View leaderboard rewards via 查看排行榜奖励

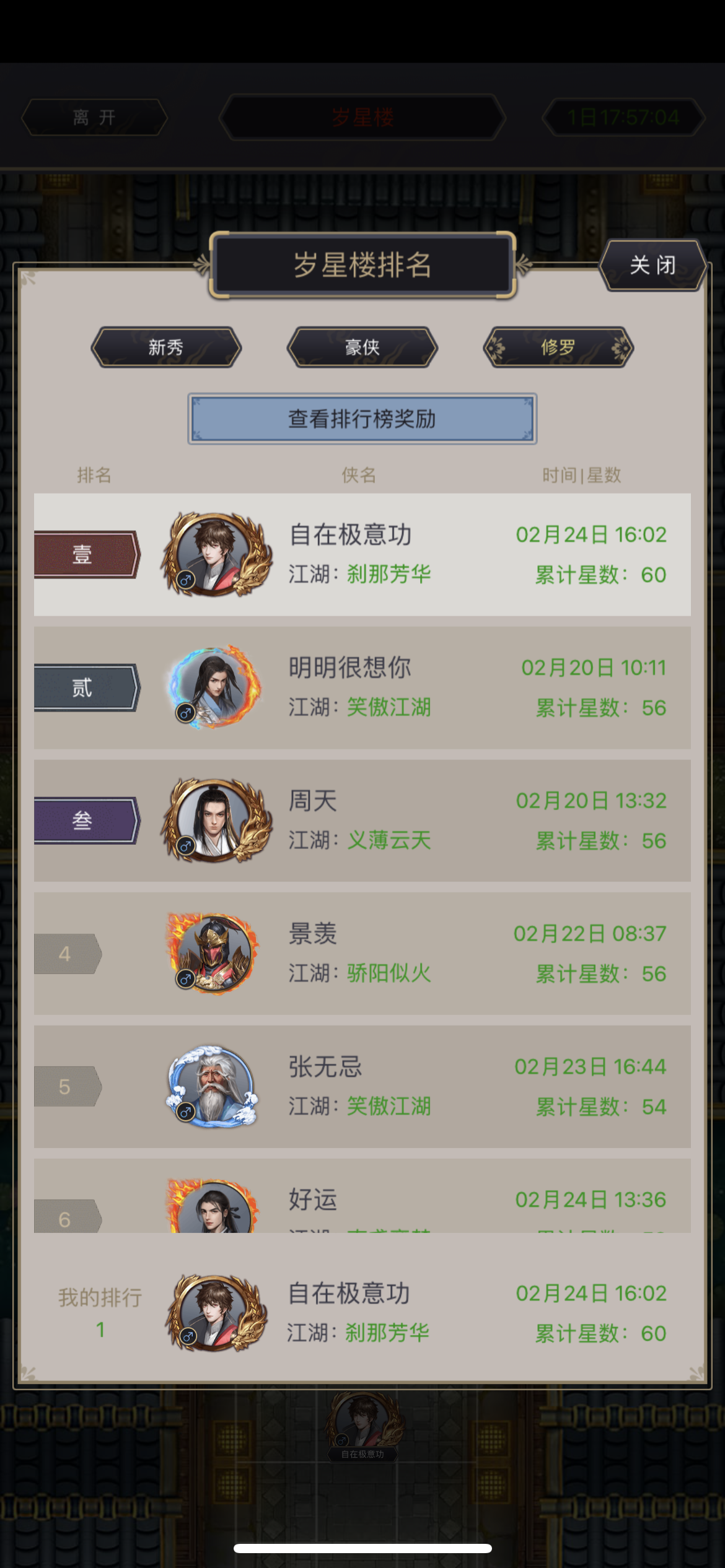point(362,419)
